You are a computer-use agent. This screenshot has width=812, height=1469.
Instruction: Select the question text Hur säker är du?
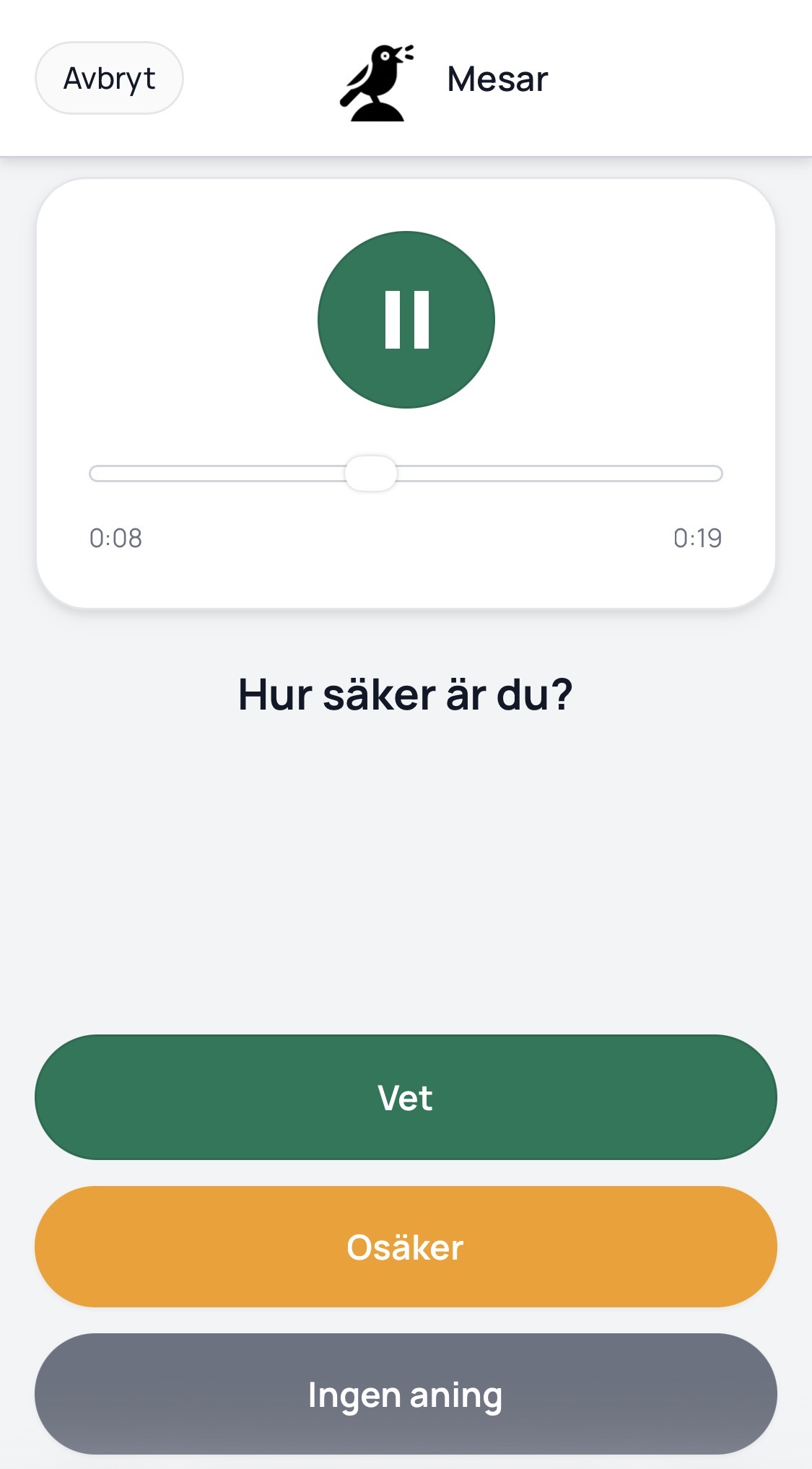(406, 694)
